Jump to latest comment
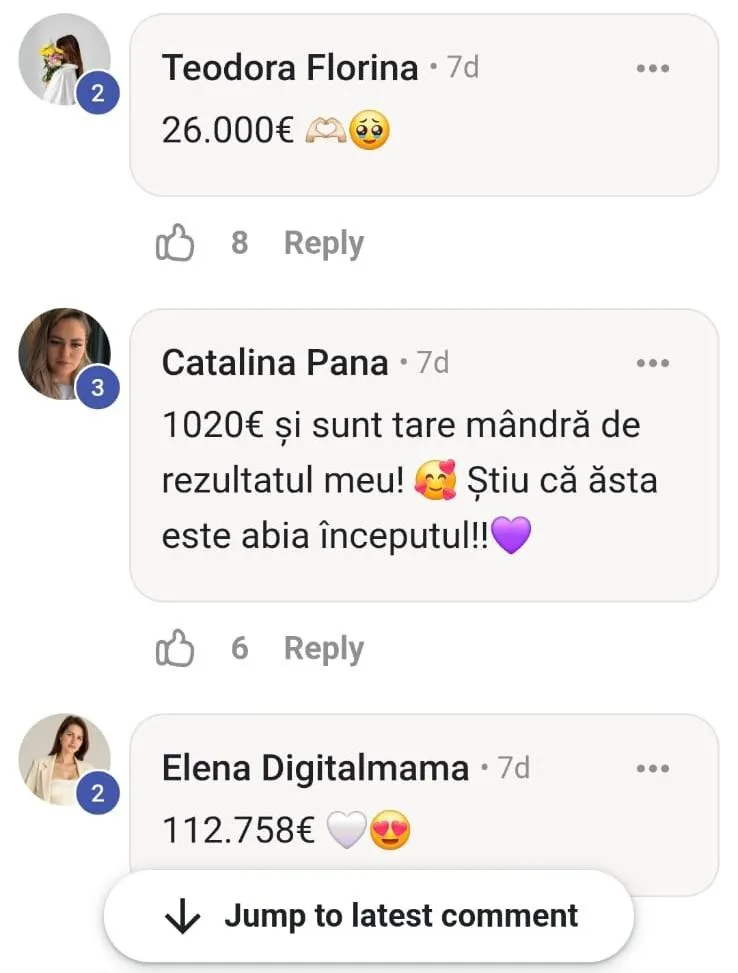Image resolution: width=738 pixels, height=973 pixels. (369, 916)
